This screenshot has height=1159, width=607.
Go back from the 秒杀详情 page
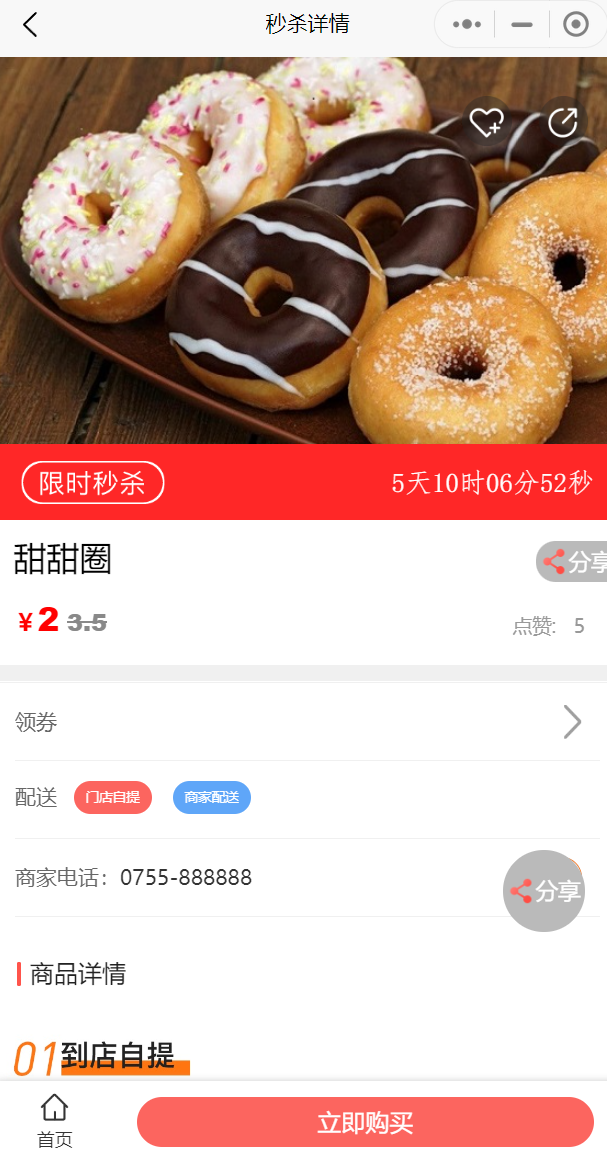click(30, 25)
